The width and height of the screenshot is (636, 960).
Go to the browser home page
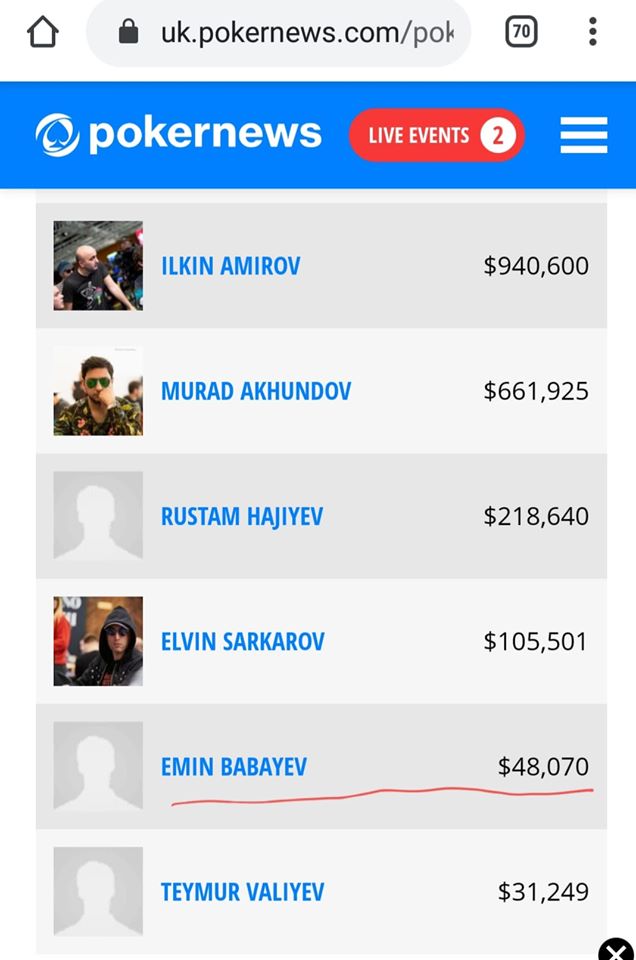(x=43, y=33)
